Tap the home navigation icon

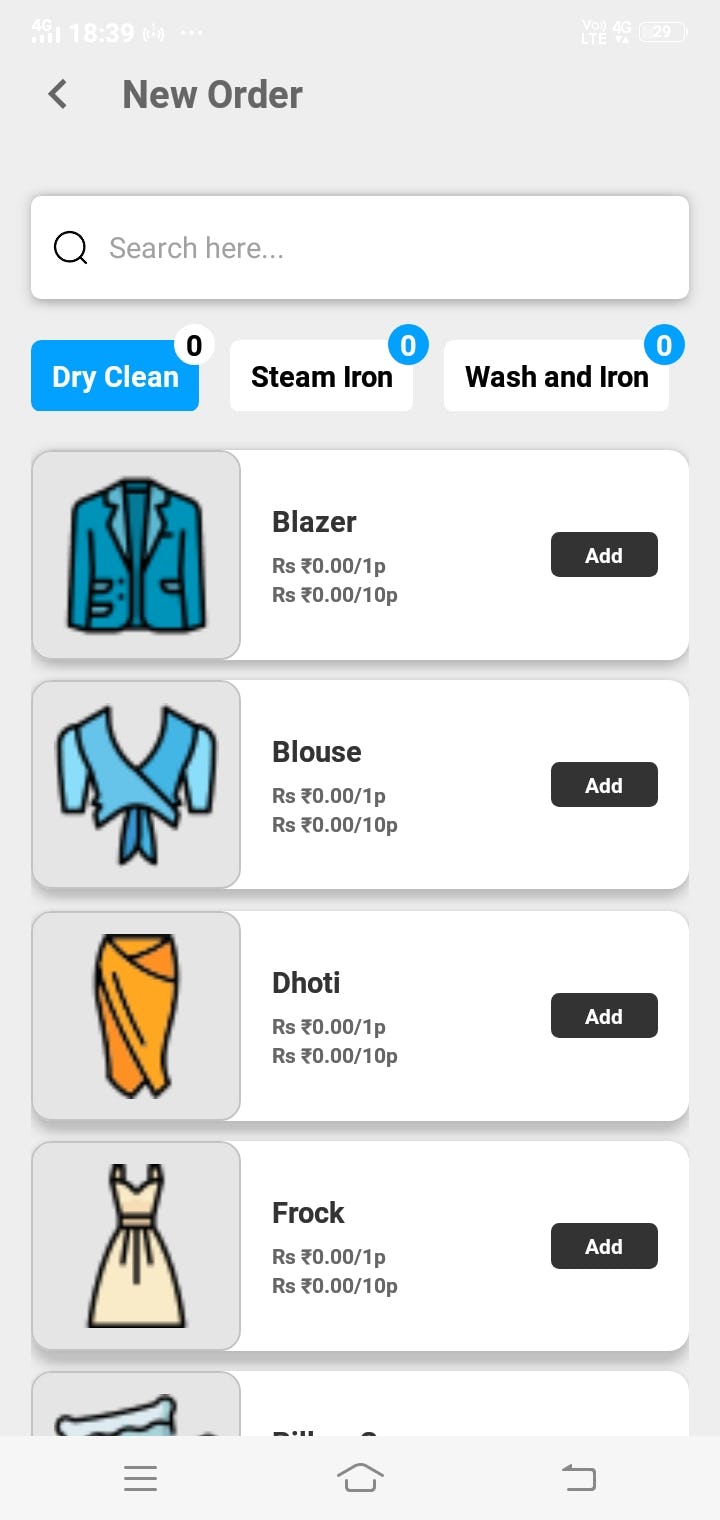coord(361,1476)
